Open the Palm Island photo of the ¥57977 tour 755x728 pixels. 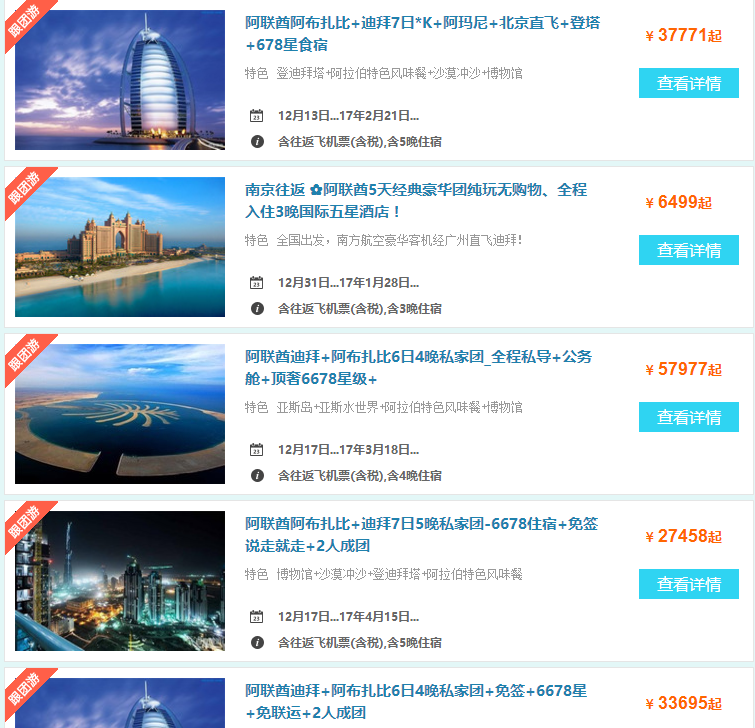click(x=120, y=414)
